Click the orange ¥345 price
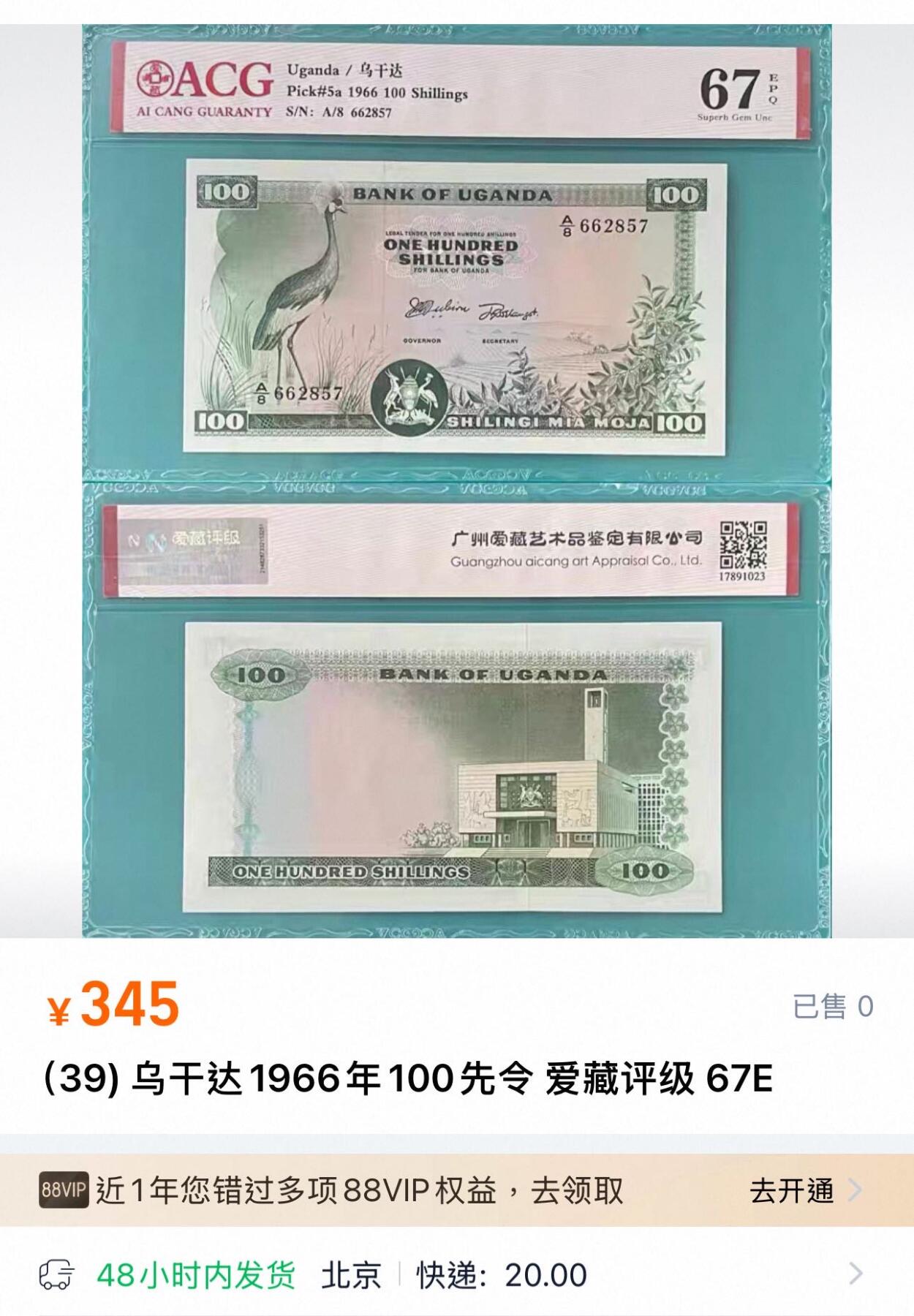The image size is (914, 1316). [117, 1008]
